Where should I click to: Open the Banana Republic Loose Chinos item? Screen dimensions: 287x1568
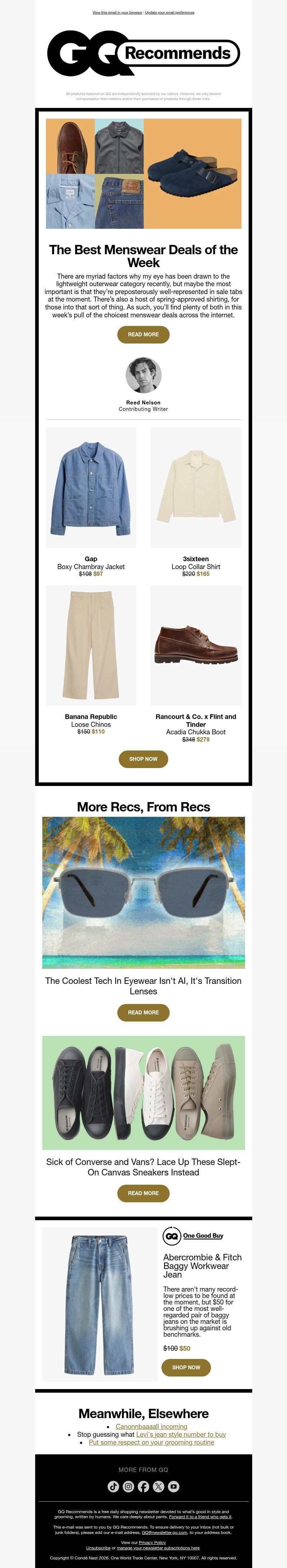tap(91, 645)
